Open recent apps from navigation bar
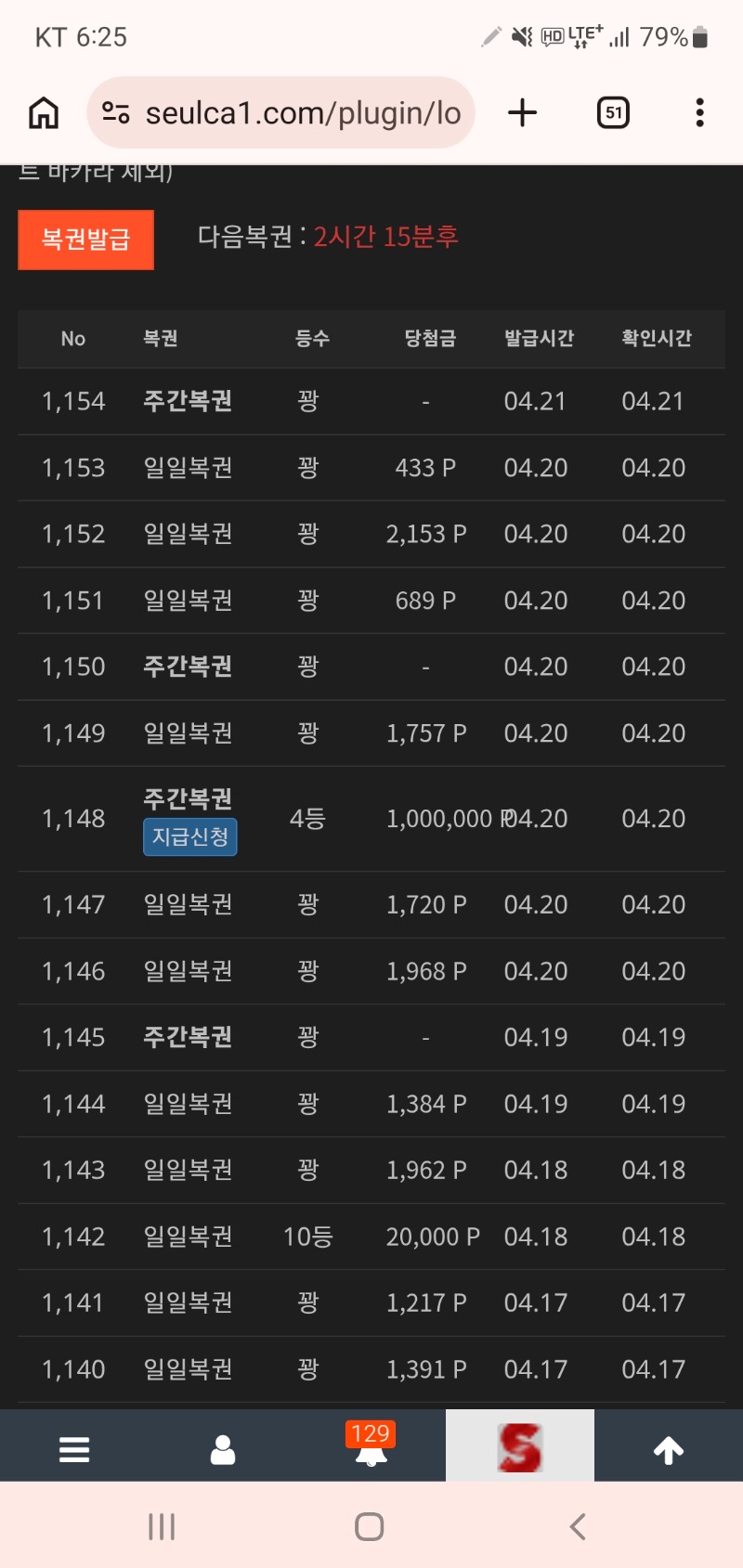This screenshot has height=1568, width=743. (x=162, y=1526)
